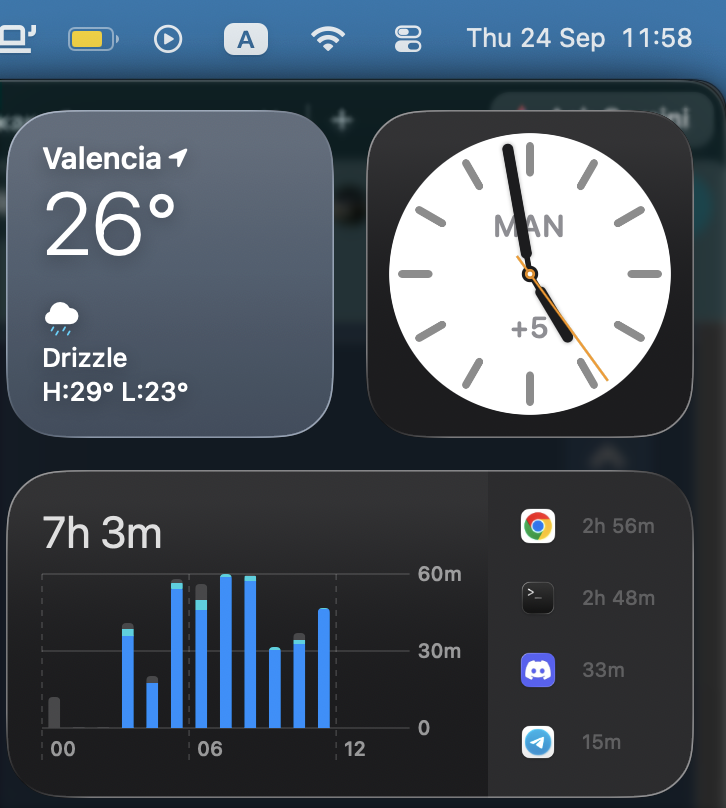Open the Screen Time usage widget
726x808 pixels.
[350, 634]
